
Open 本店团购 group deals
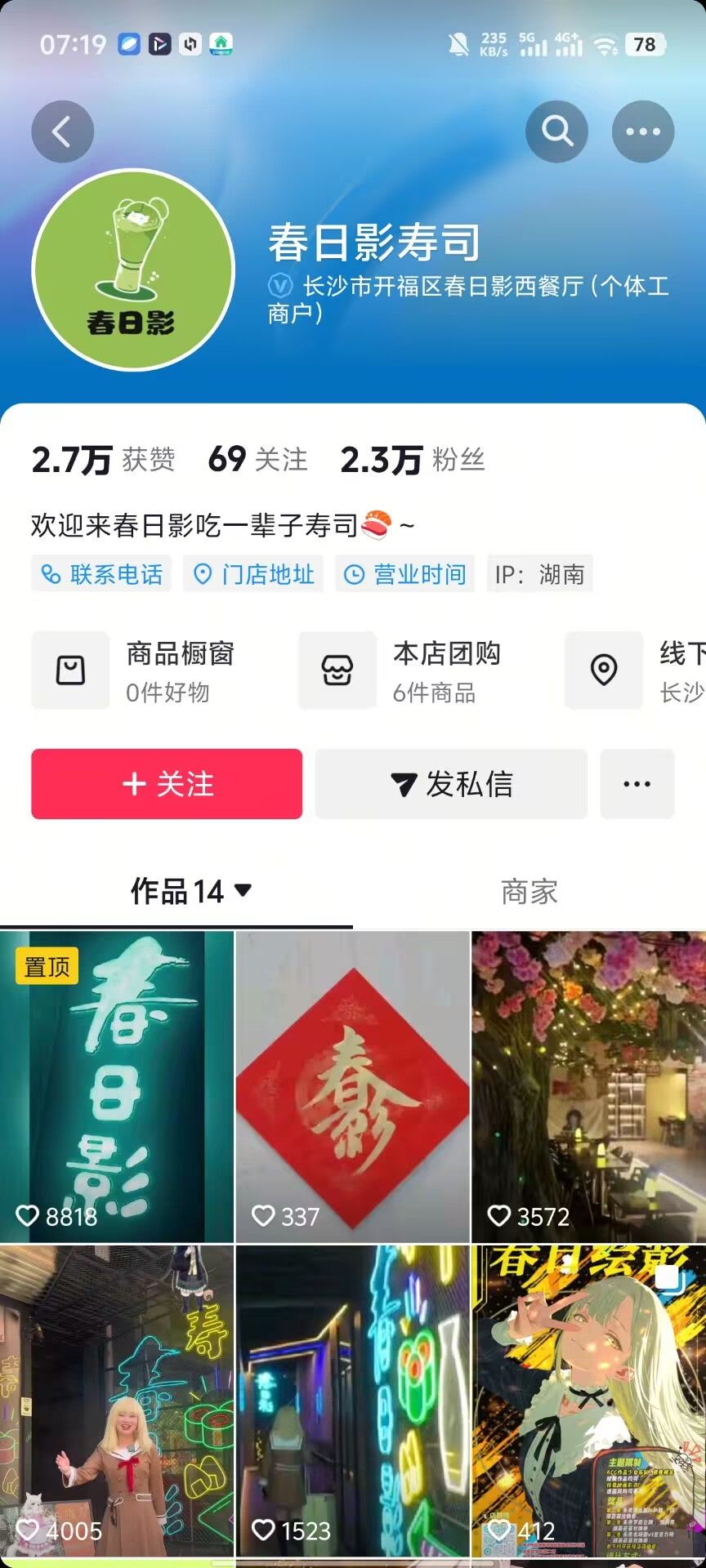point(413,670)
